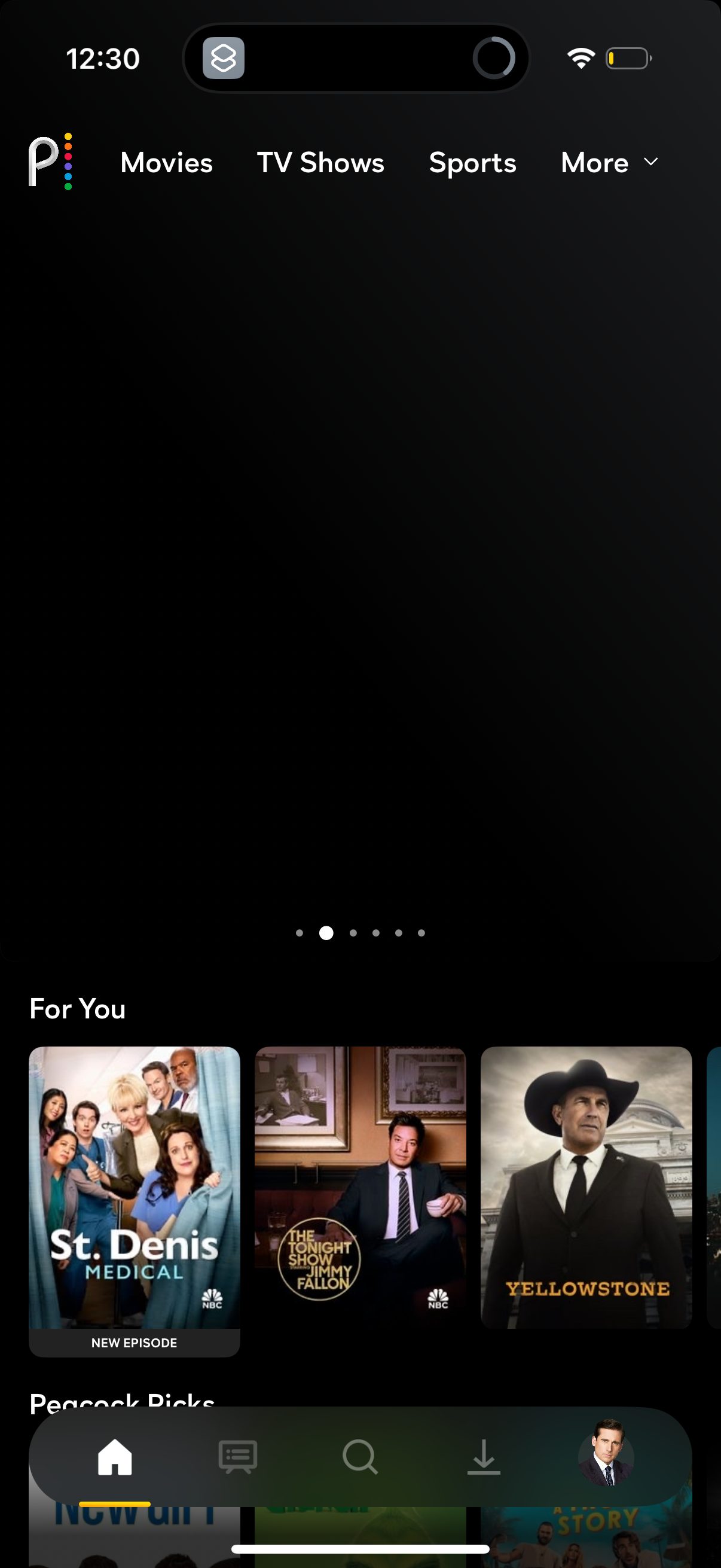The height and width of the screenshot is (1568, 721).
Task: Tap the battery indicator in status bar
Action: click(x=628, y=58)
